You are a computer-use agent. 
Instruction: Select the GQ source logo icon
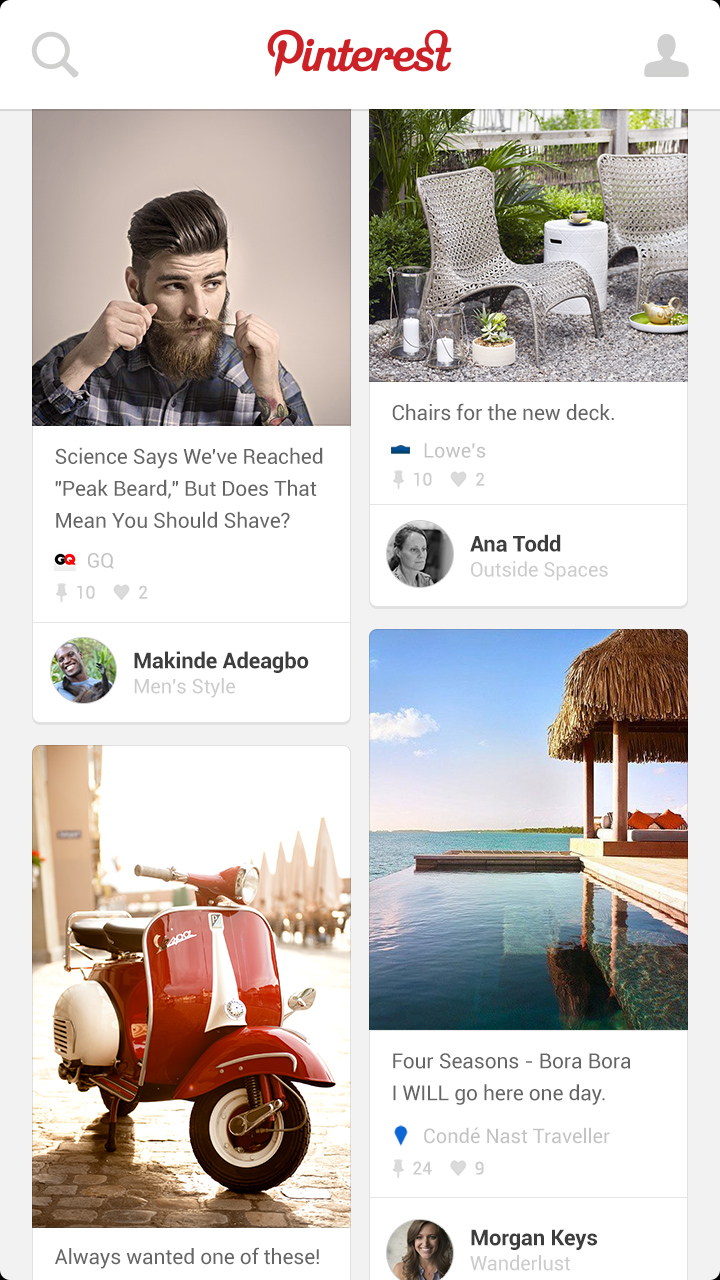pyautogui.click(x=64, y=560)
